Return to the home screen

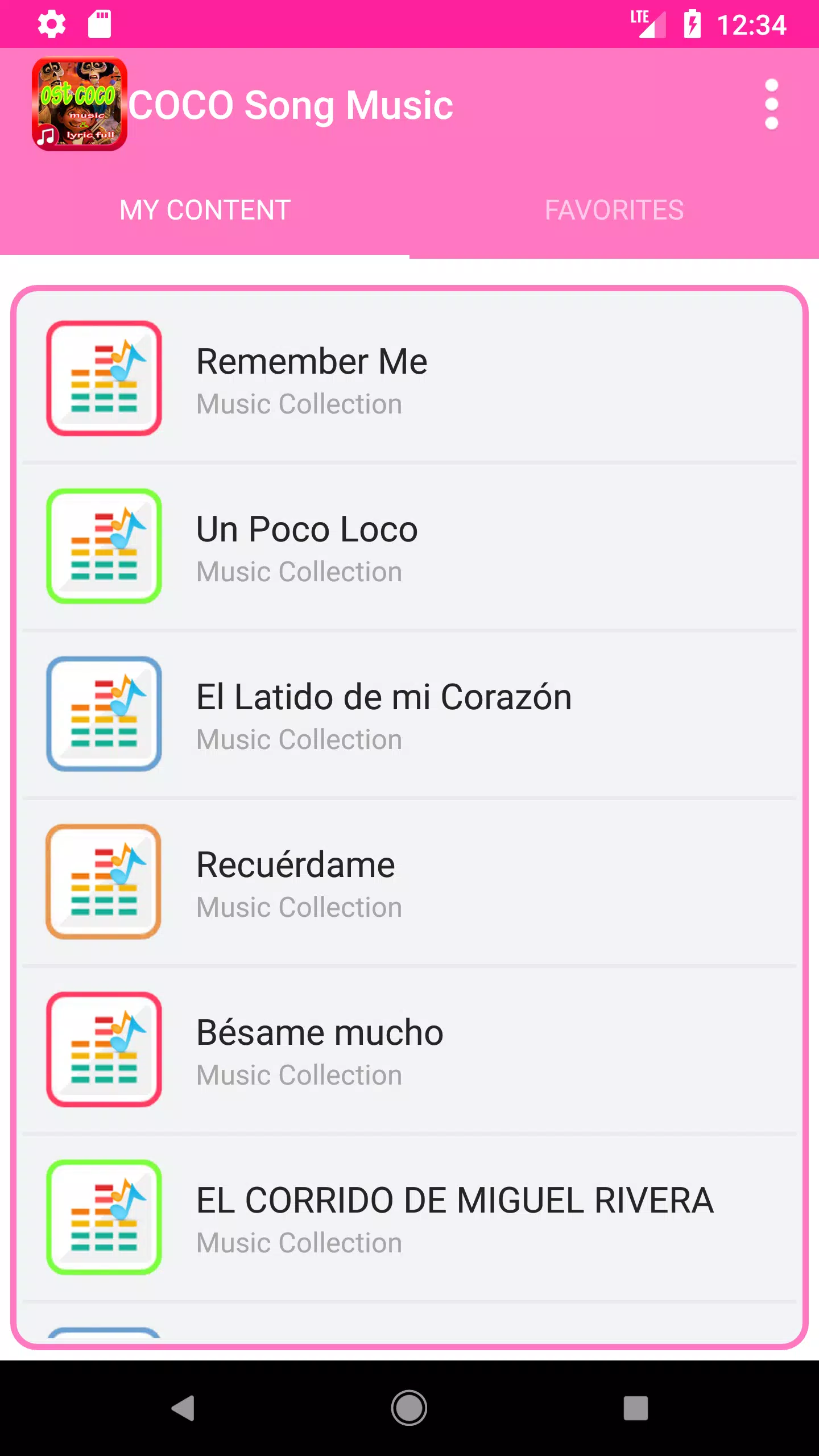point(409,1408)
